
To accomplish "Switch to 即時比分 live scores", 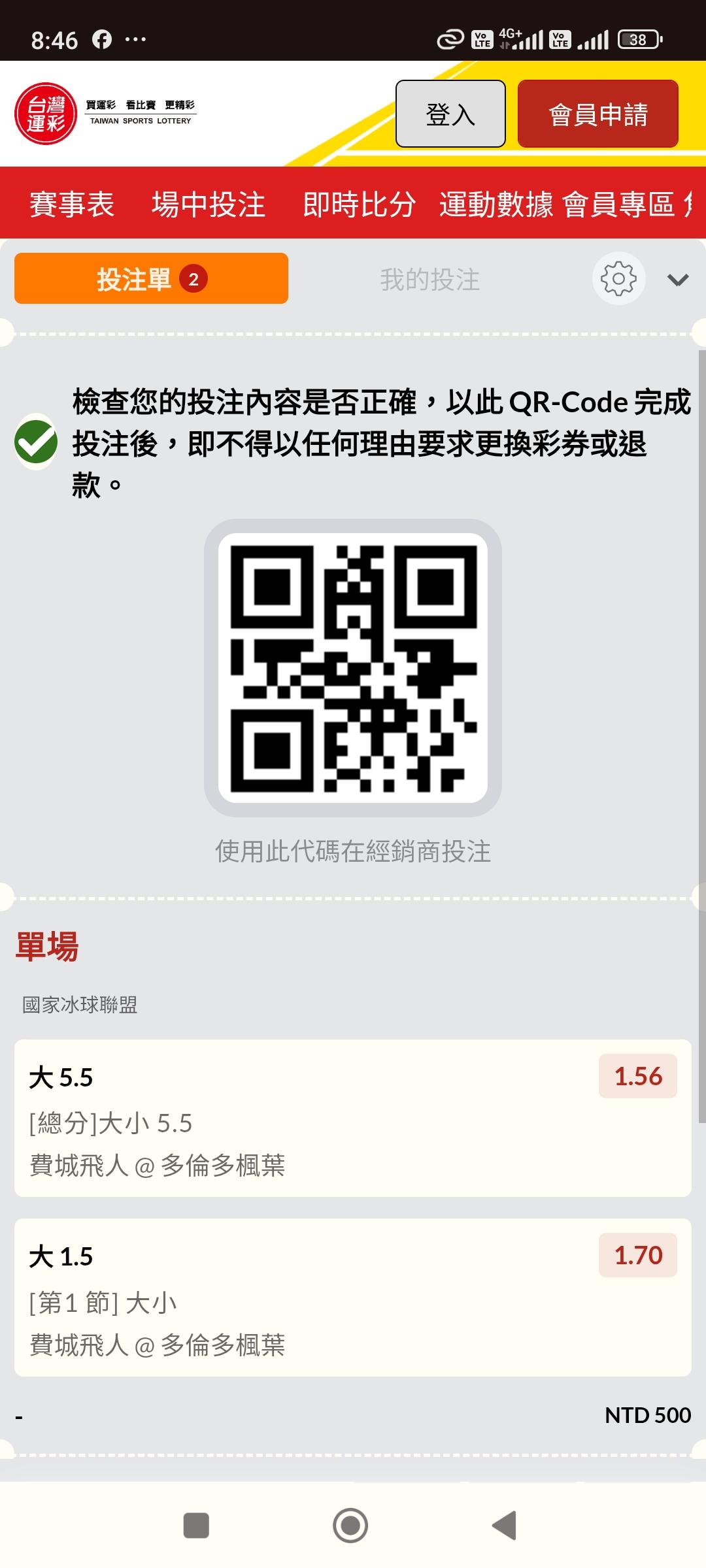I will coord(359,204).
